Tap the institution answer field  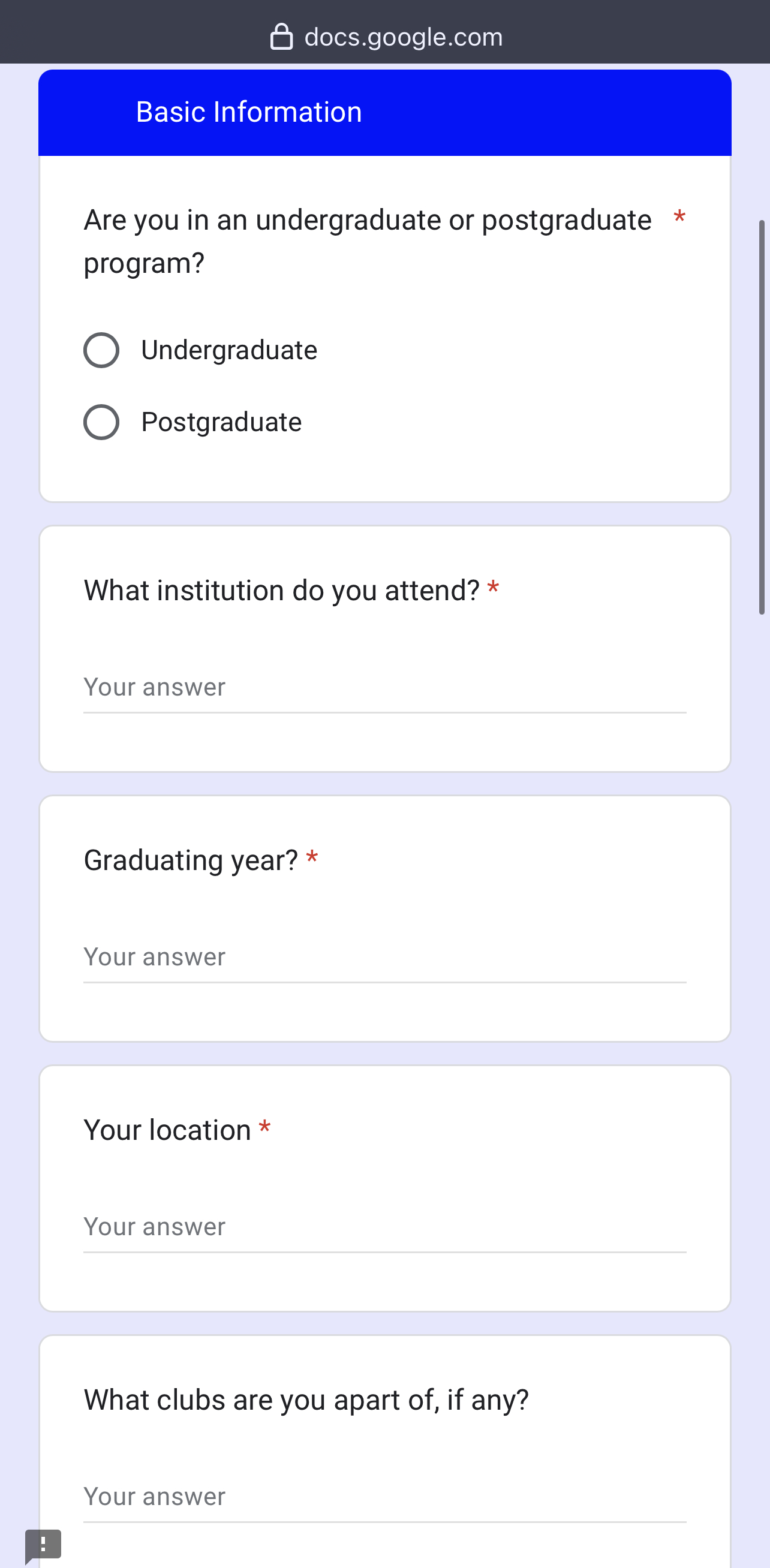pyautogui.click(x=384, y=688)
